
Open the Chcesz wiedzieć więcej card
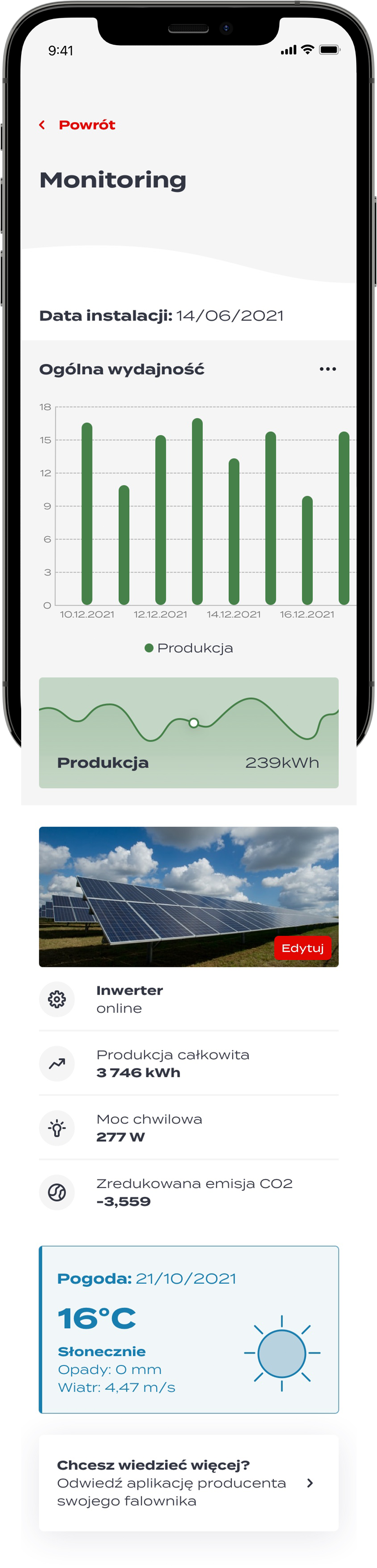[x=189, y=1483]
